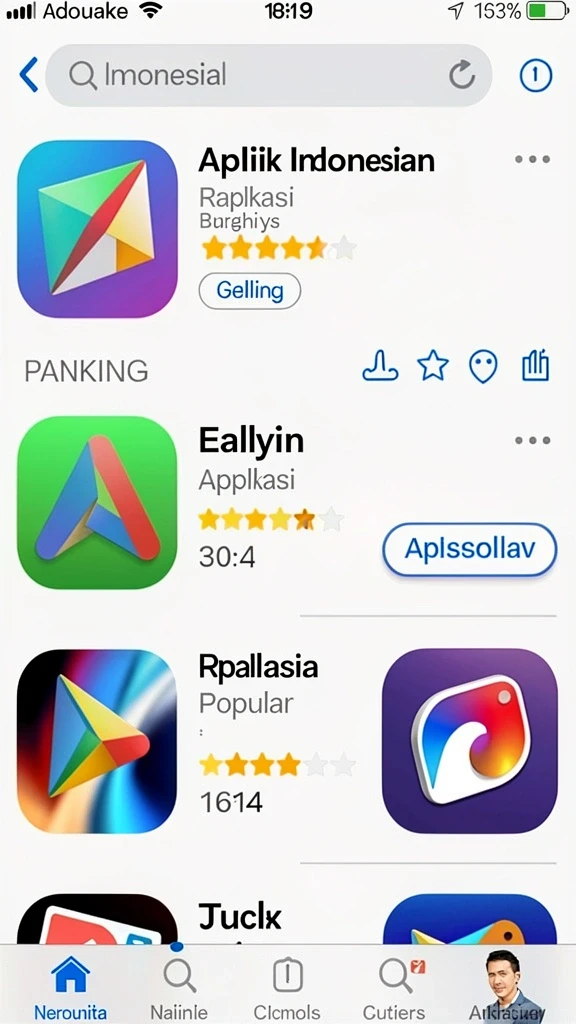Viewport: 576px width, 1024px height.
Task: Tap the Aplssollav button
Action: (470, 549)
